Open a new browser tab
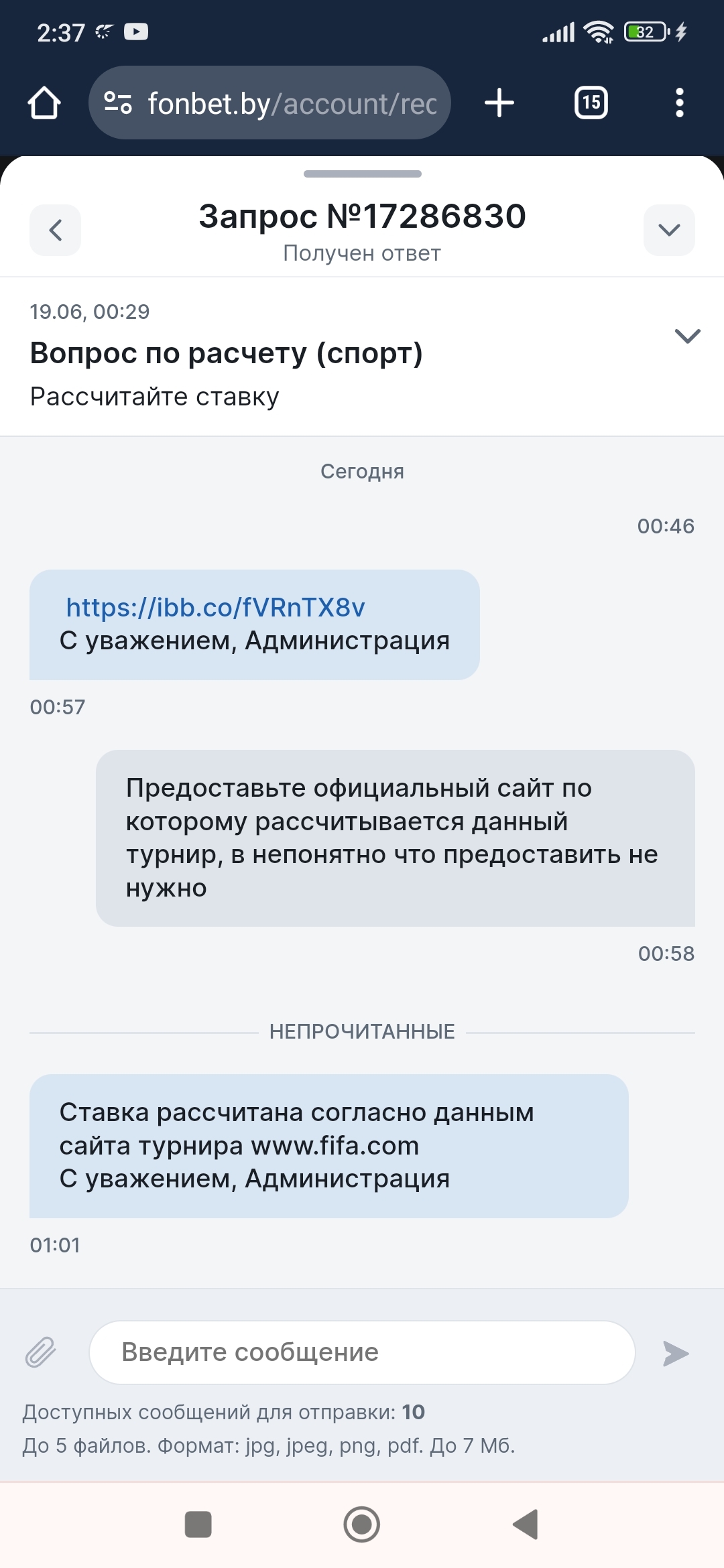 499,103
